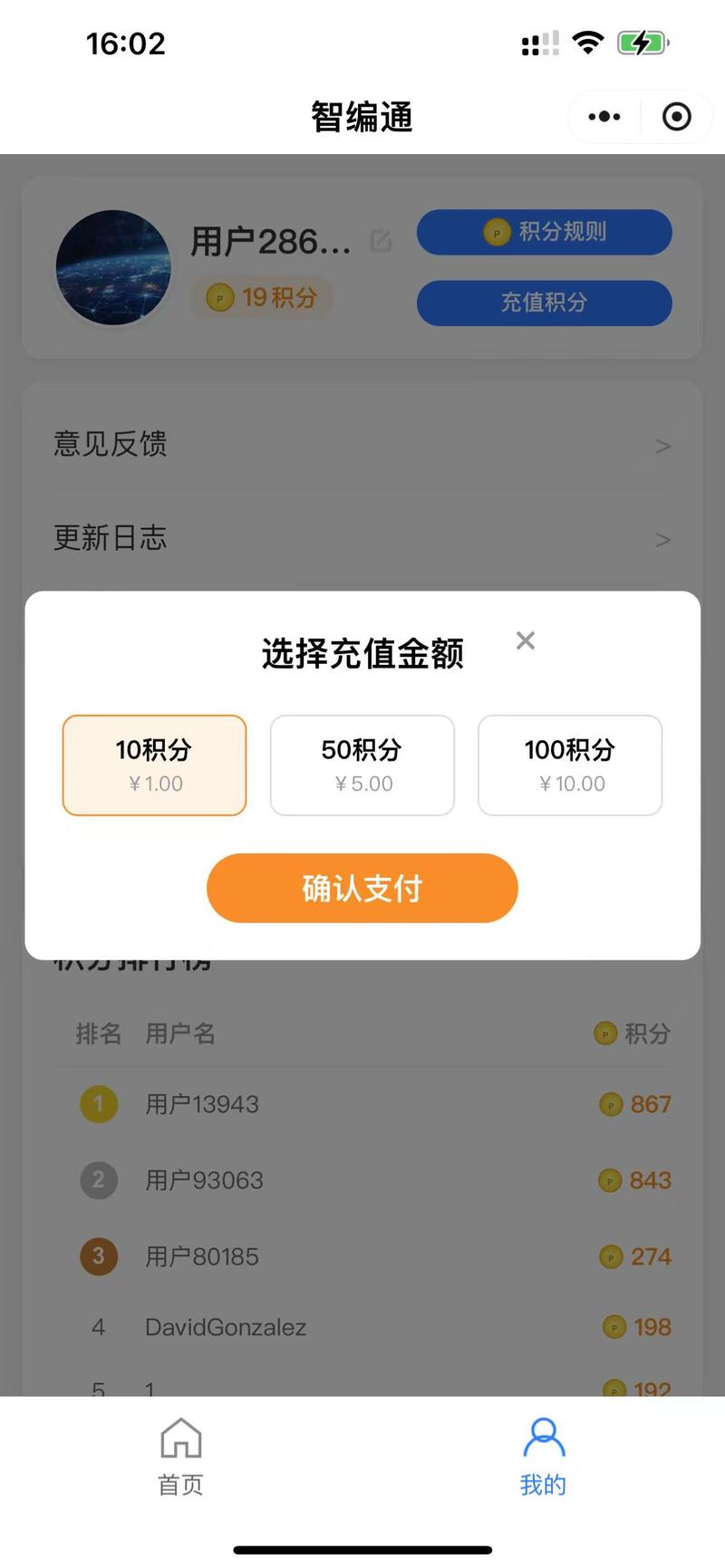Close the mini program with the circle icon

click(x=676, y=117)
